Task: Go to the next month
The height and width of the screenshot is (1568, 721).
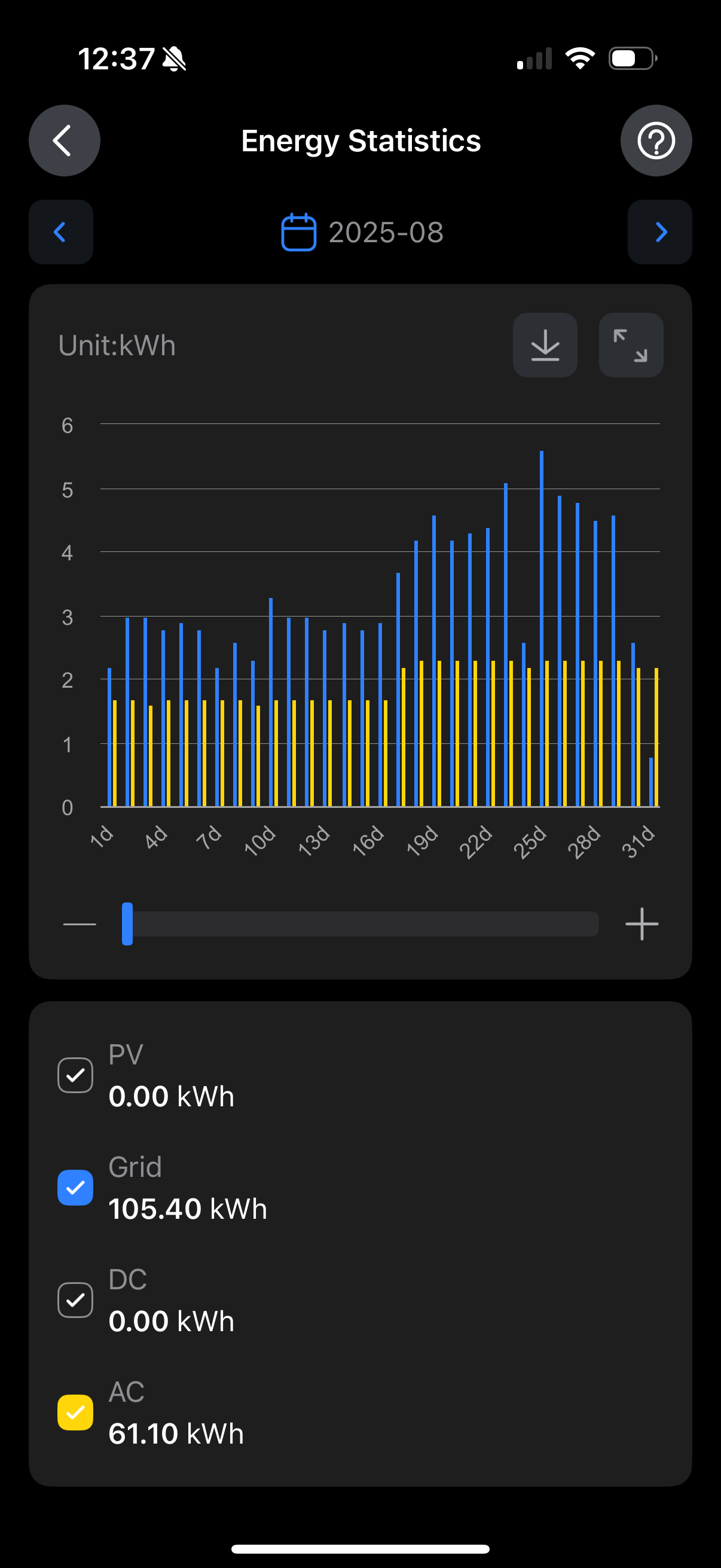Action: [659, 232]
